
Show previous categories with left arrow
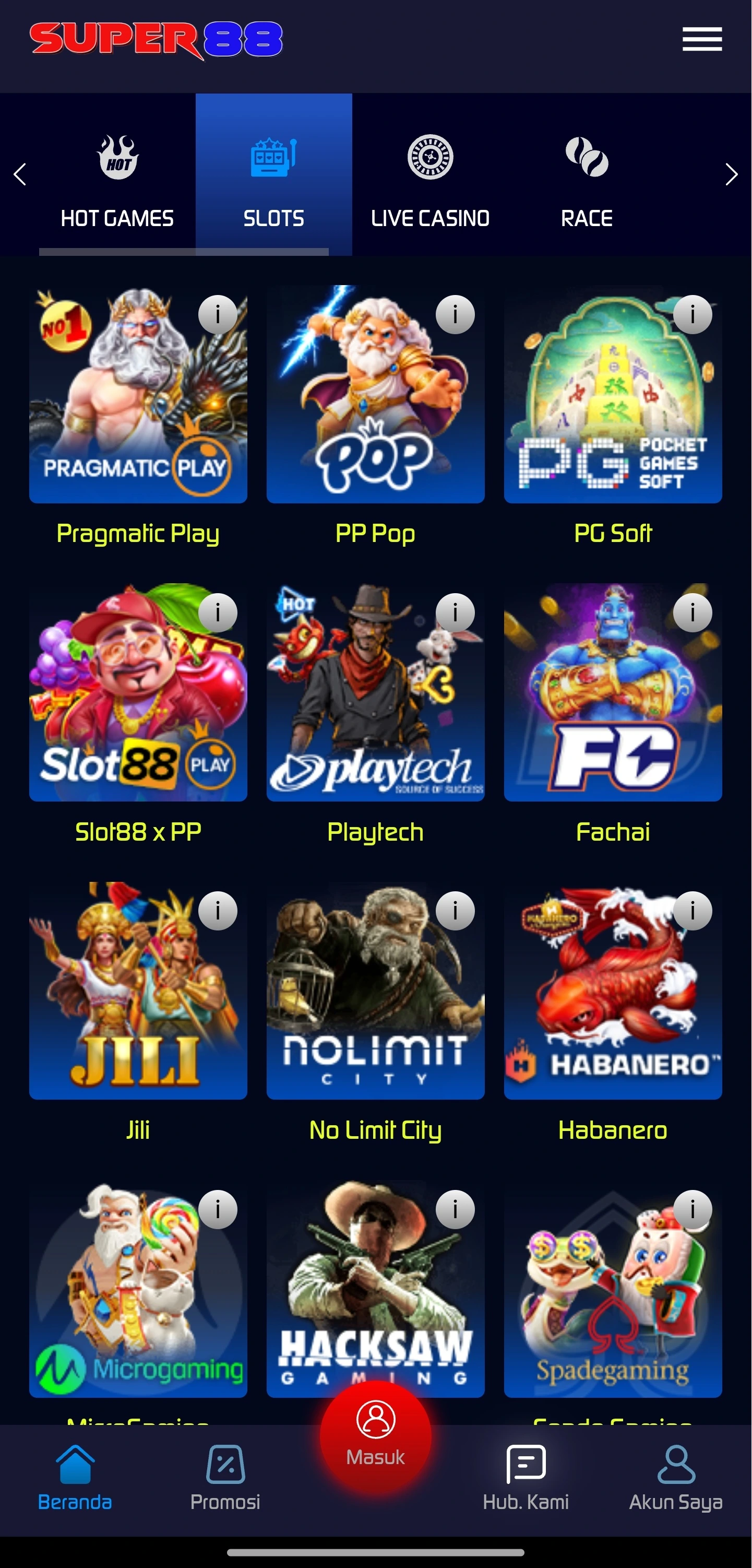(x=19, y=175)
